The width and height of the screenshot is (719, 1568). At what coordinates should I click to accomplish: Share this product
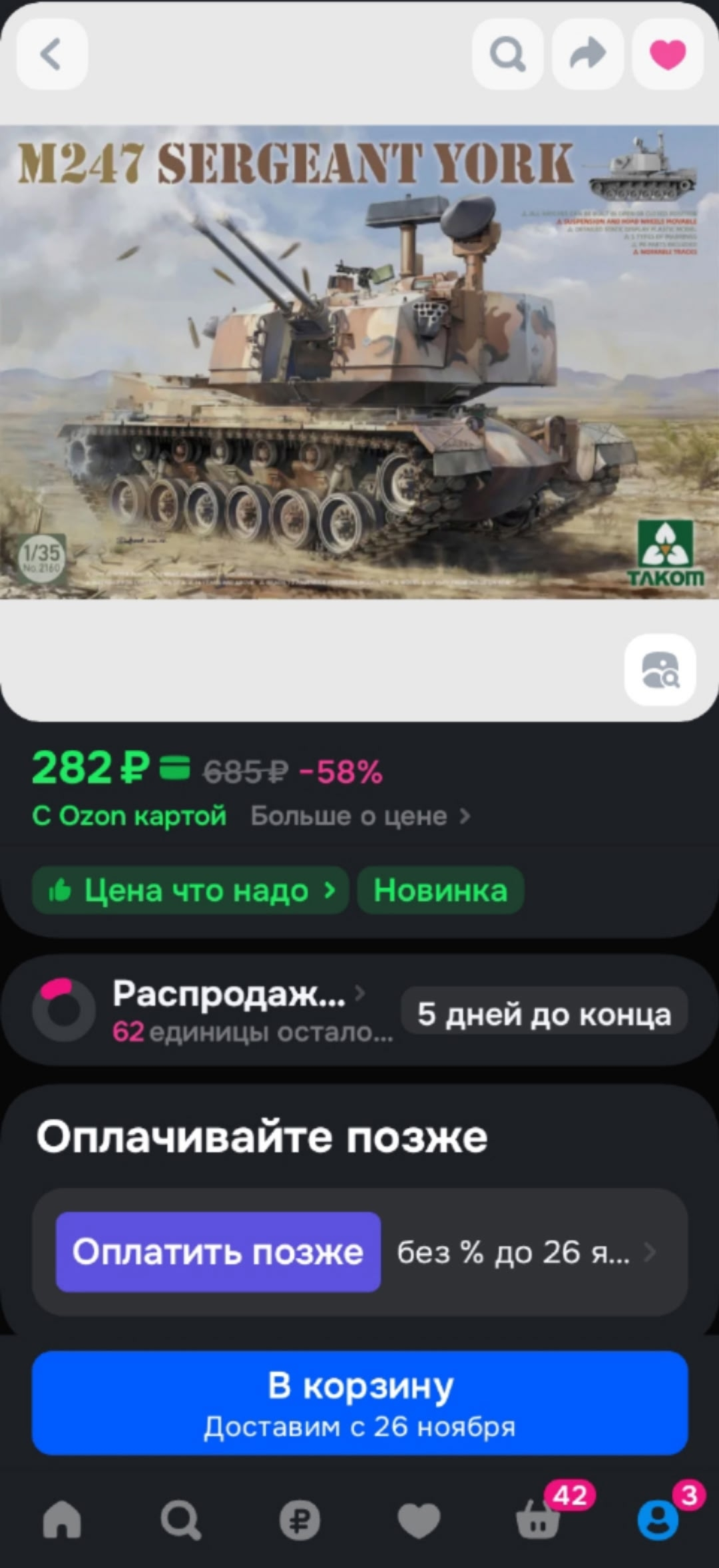point(588,54)
